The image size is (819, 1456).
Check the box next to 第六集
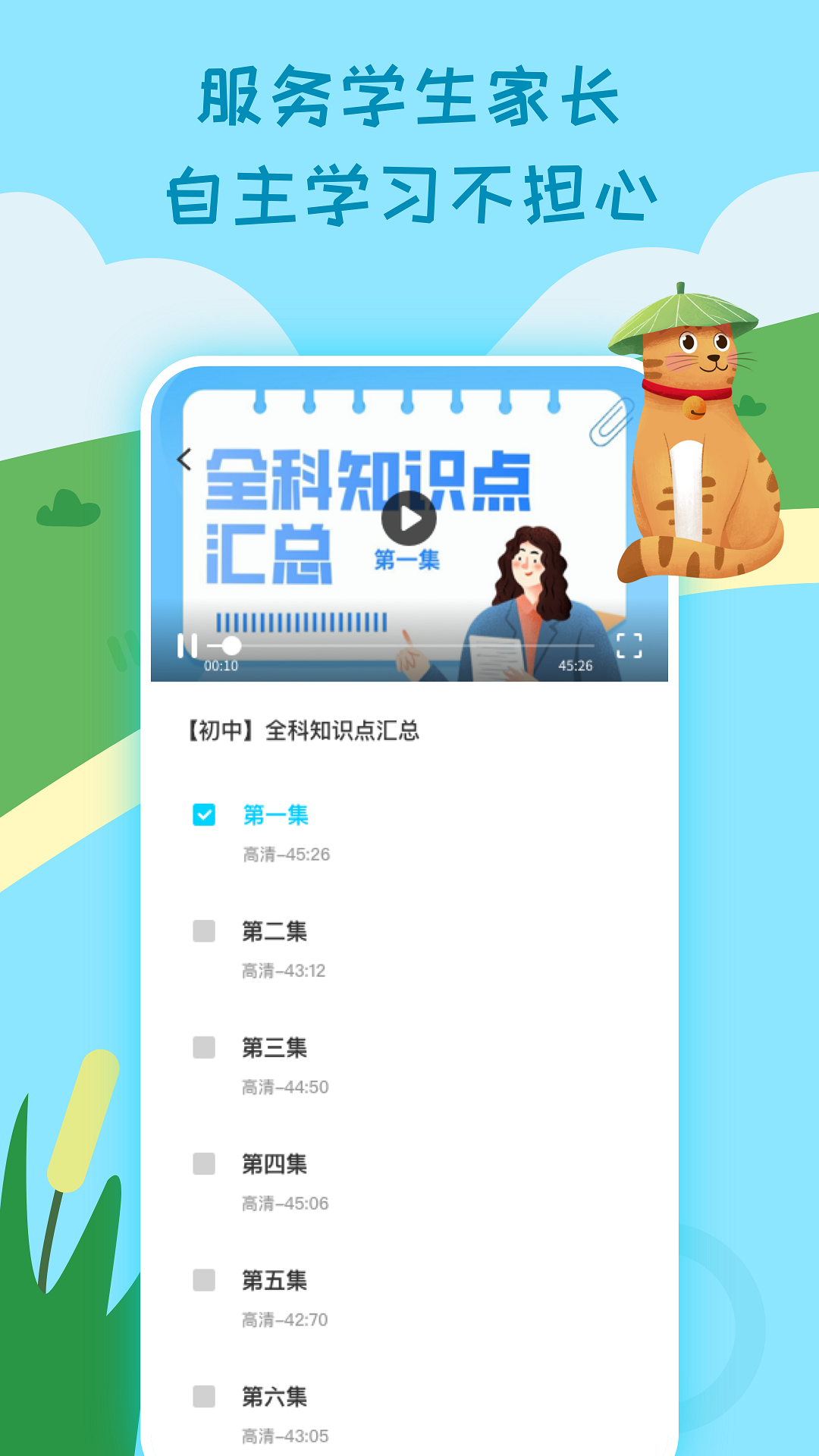(x=202, y=1398)
